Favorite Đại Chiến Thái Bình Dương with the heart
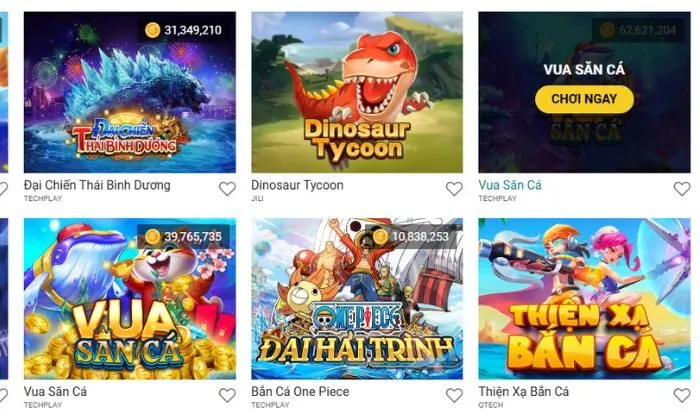This screenshot has height=420, width=700. (x=227, y=189)
